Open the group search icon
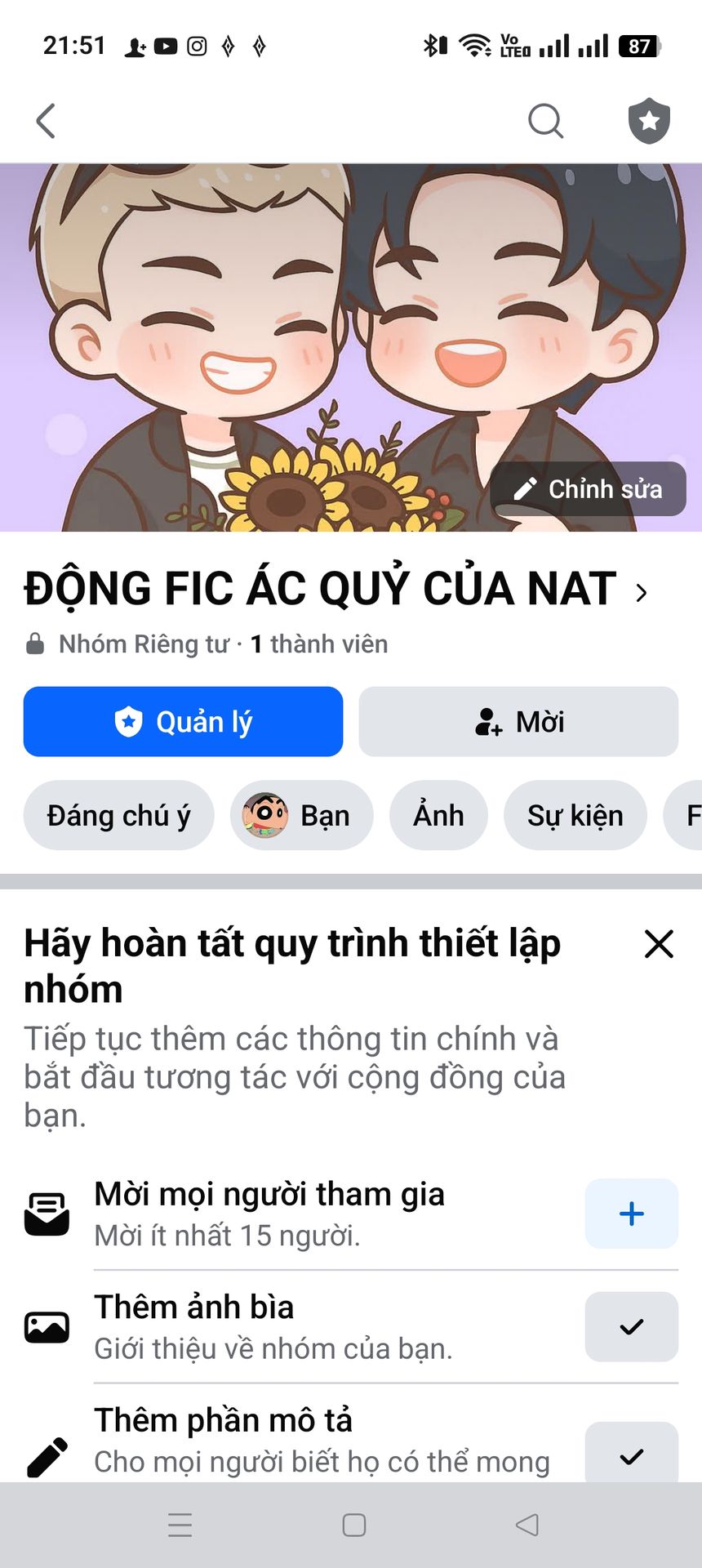This screenshot has height=1568, width=702. point(545,121)
